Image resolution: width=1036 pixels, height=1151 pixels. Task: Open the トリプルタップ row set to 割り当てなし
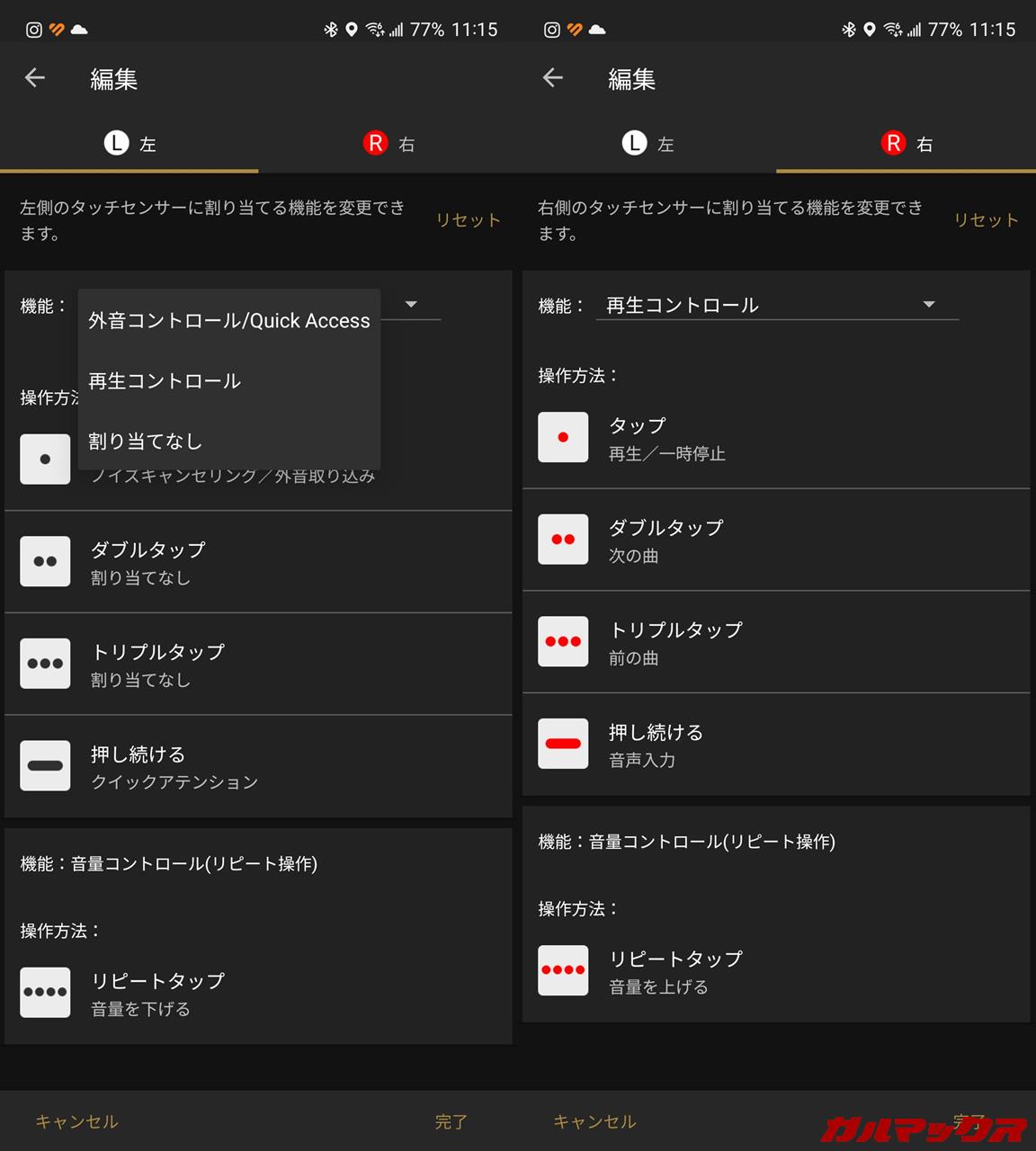tap(258, 665)
